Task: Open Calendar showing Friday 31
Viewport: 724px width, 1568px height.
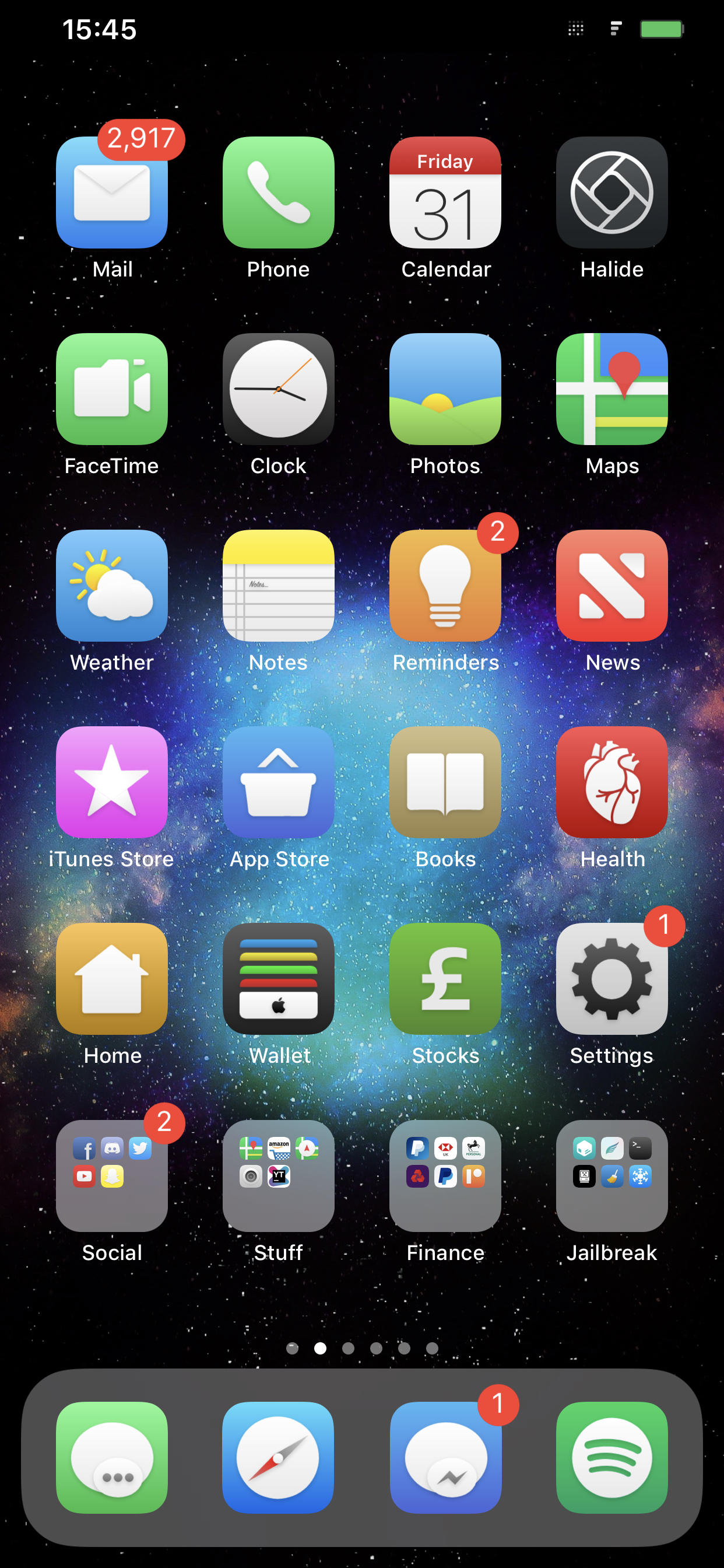Action: point(445,192)
